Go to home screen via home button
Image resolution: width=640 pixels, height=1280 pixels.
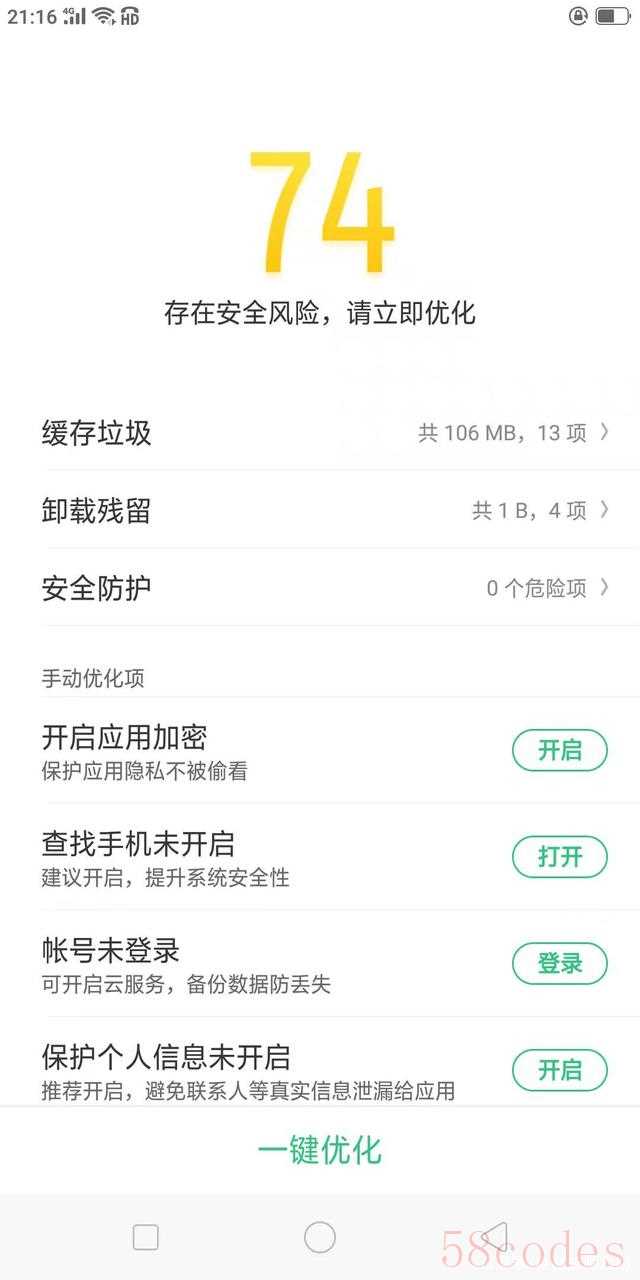click(x=320, y=1237)
